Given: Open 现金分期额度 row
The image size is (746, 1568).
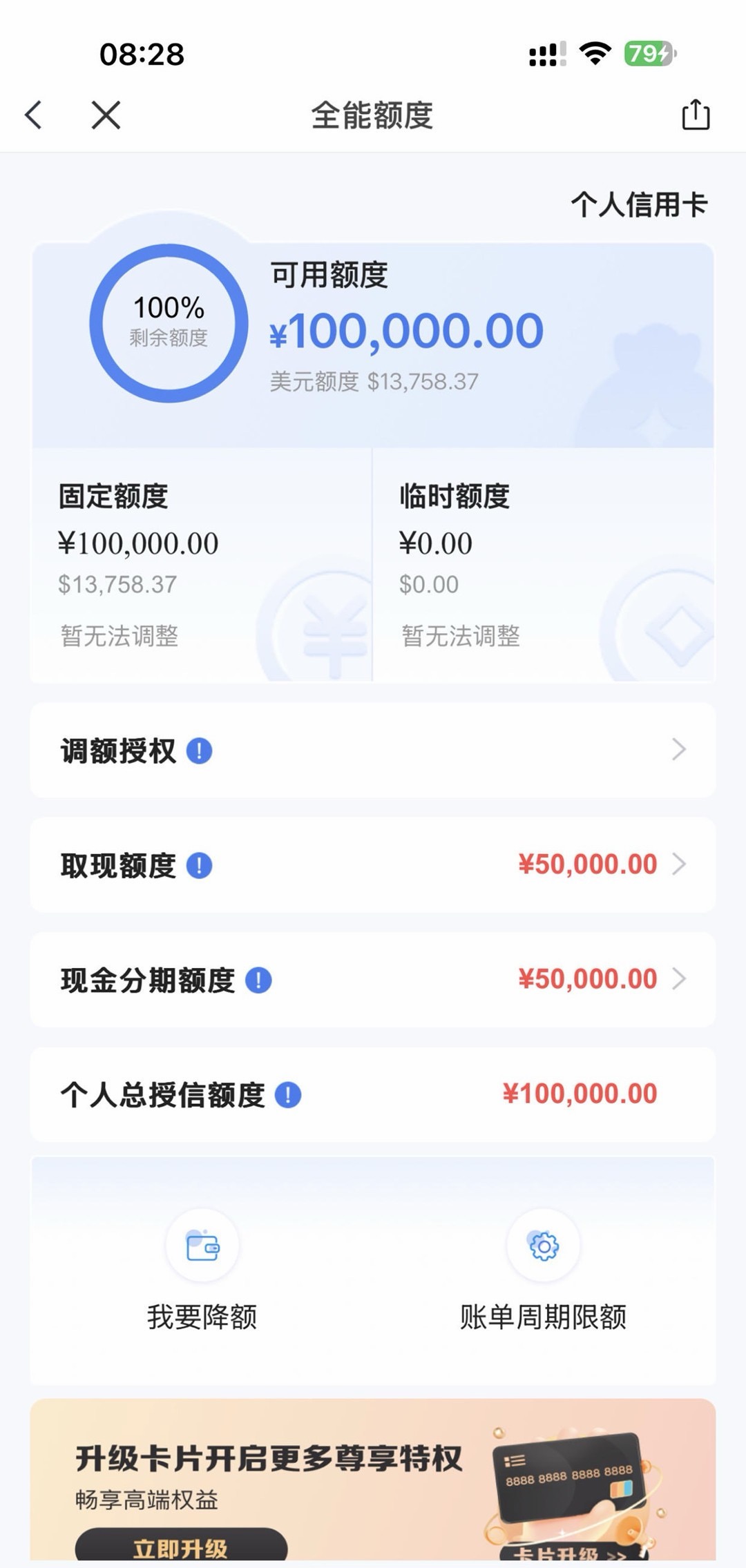Looking at the screenshot, I should [x=373, y=980].
